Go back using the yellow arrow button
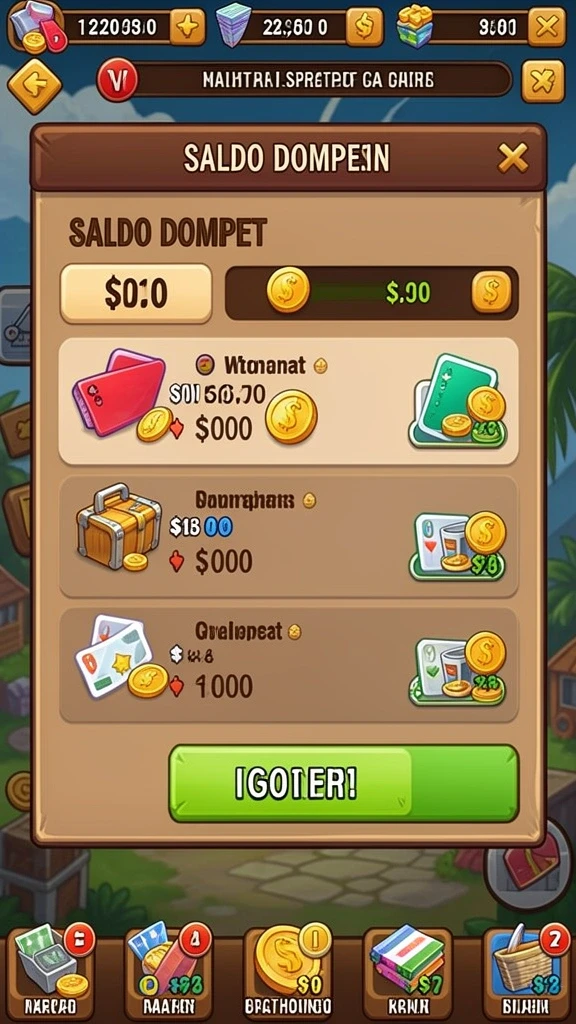 (x=34, y=86)
